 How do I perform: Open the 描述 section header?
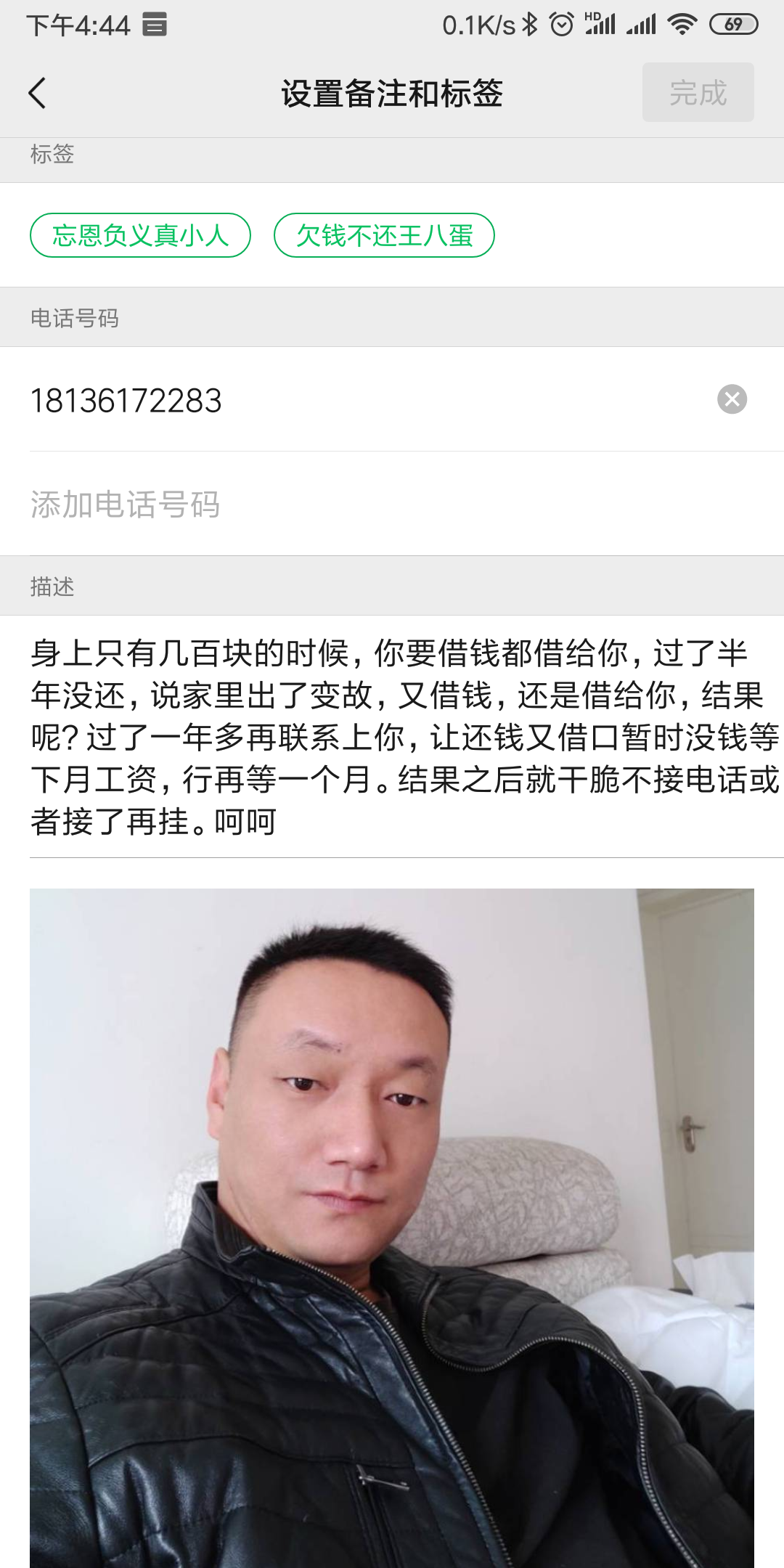tap(52, 585)
